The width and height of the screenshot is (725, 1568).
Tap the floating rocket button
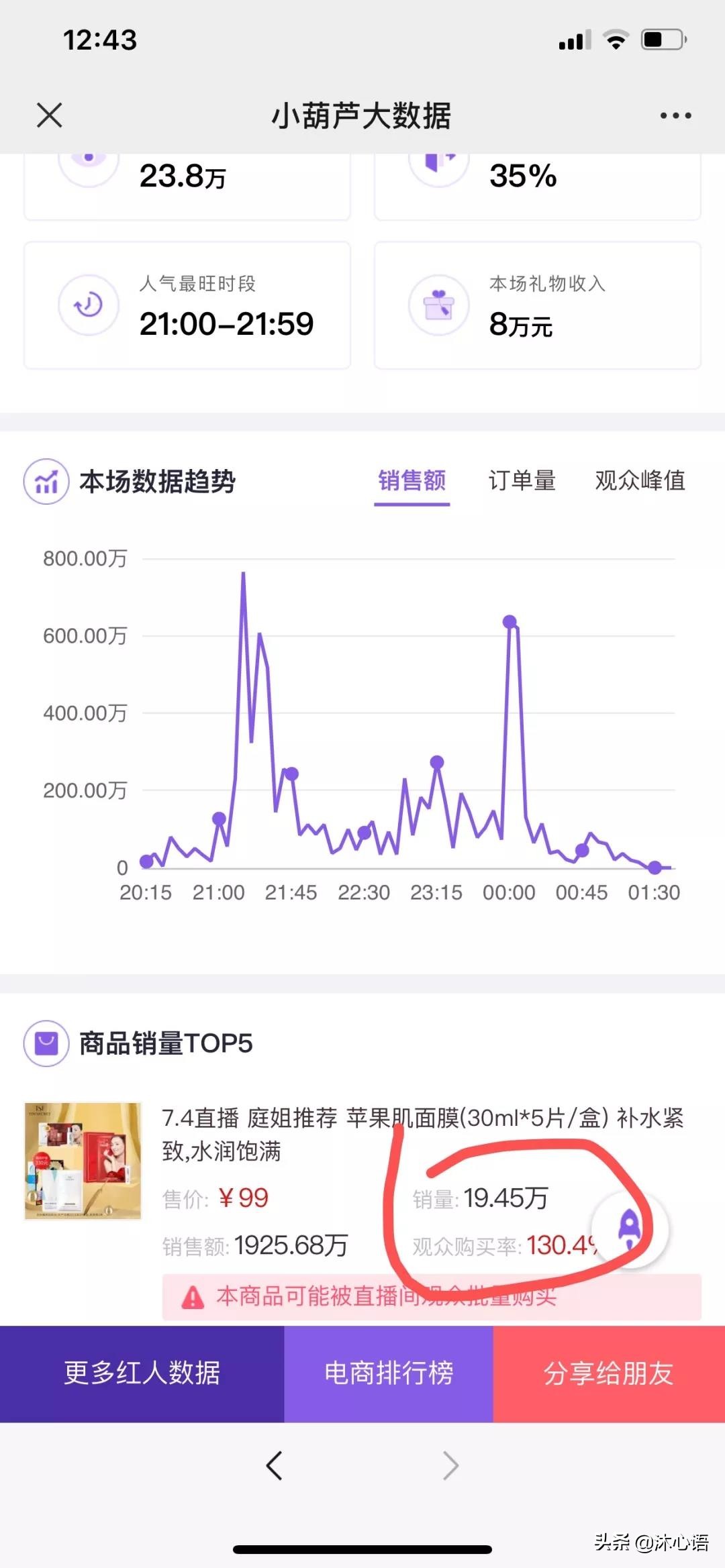(630, 1230)
